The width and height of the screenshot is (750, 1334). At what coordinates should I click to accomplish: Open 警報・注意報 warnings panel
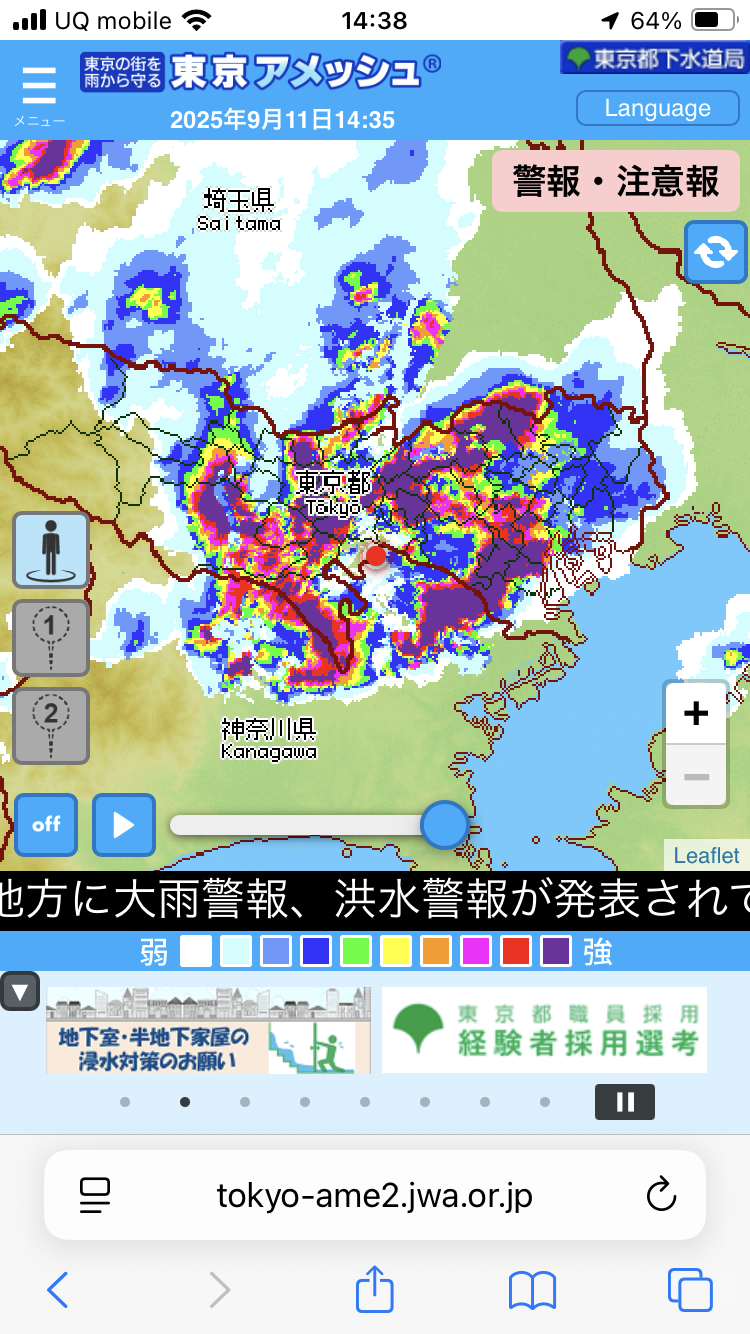pos(615,181)
